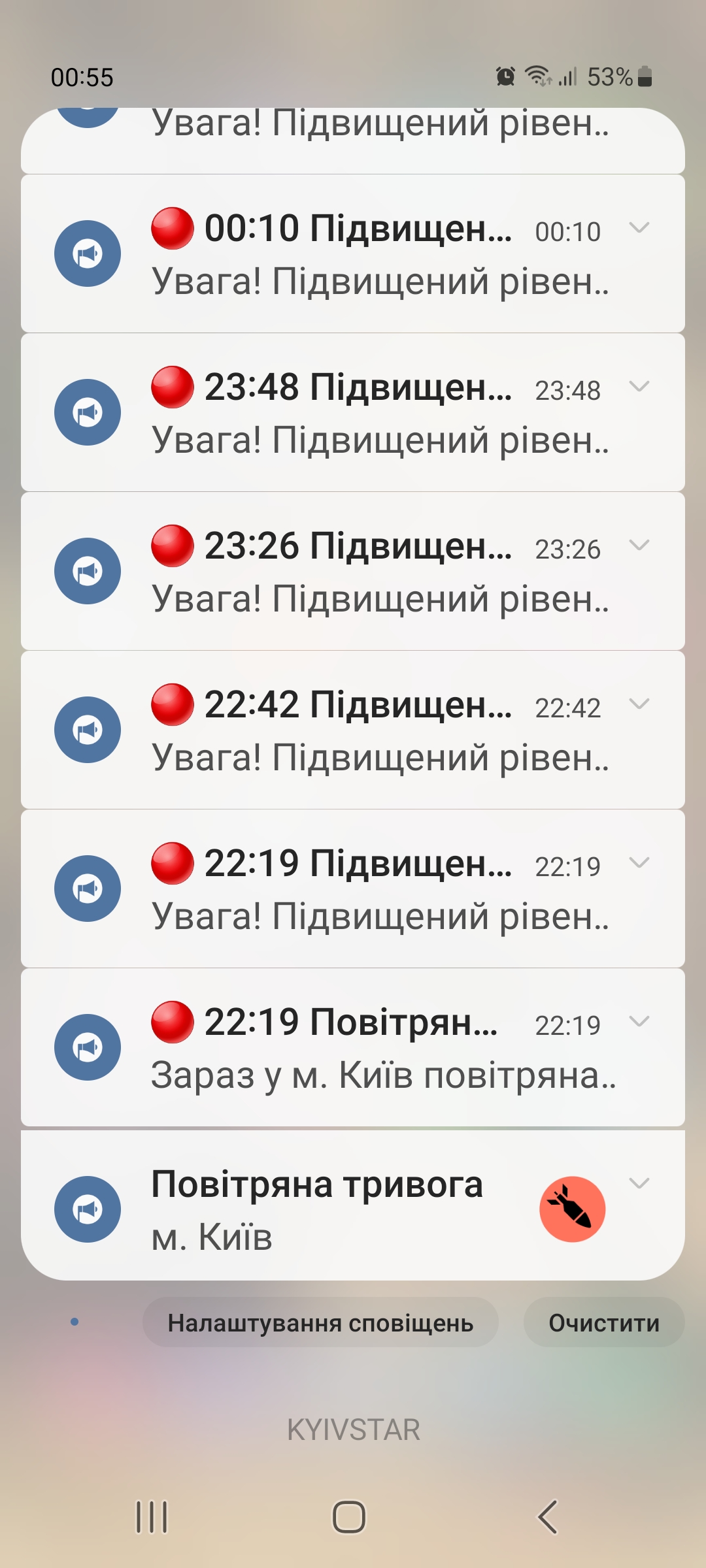
Task: Open the 23:26 Підвищен... notification
Action: coord(353,571)
